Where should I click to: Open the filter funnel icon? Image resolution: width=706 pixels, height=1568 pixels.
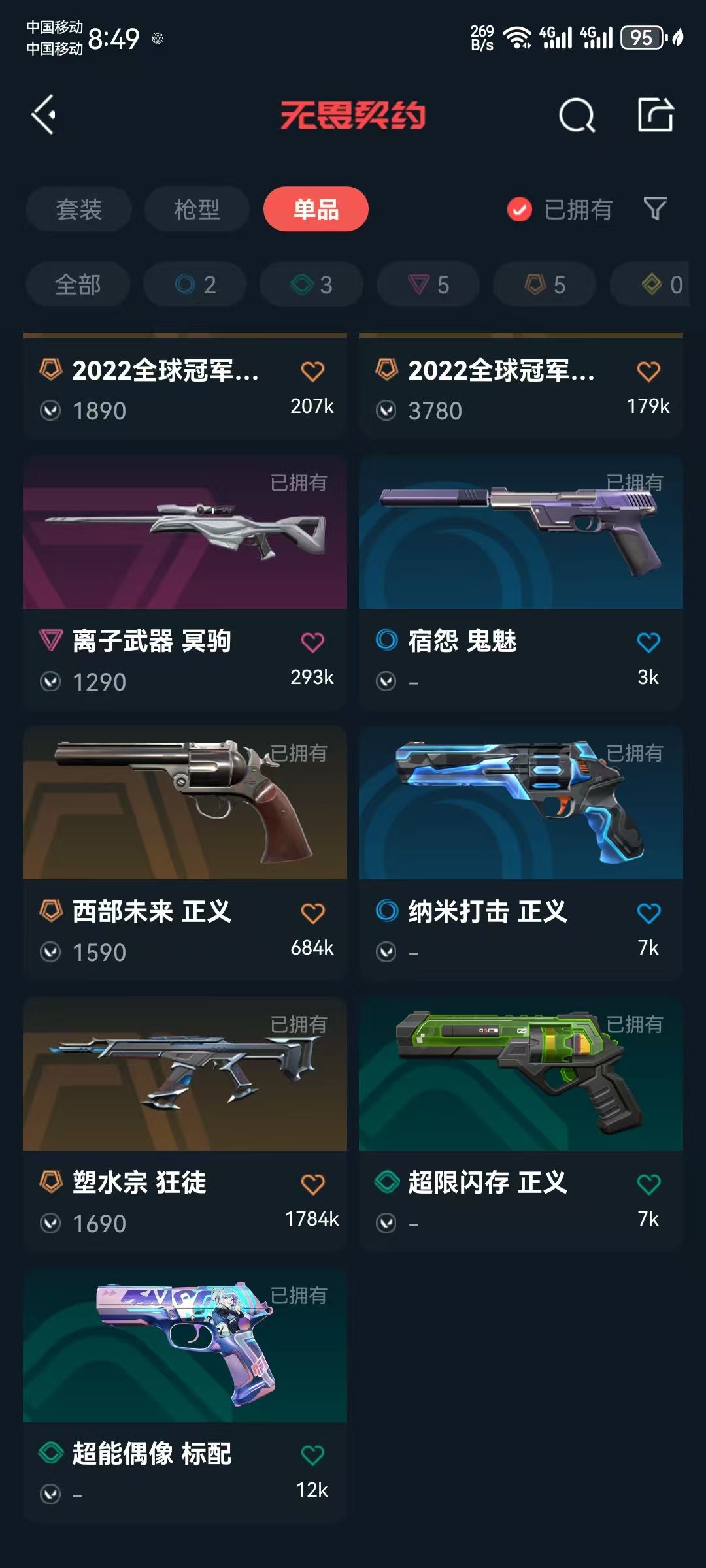pyautogui.click(x=656, y=210)
